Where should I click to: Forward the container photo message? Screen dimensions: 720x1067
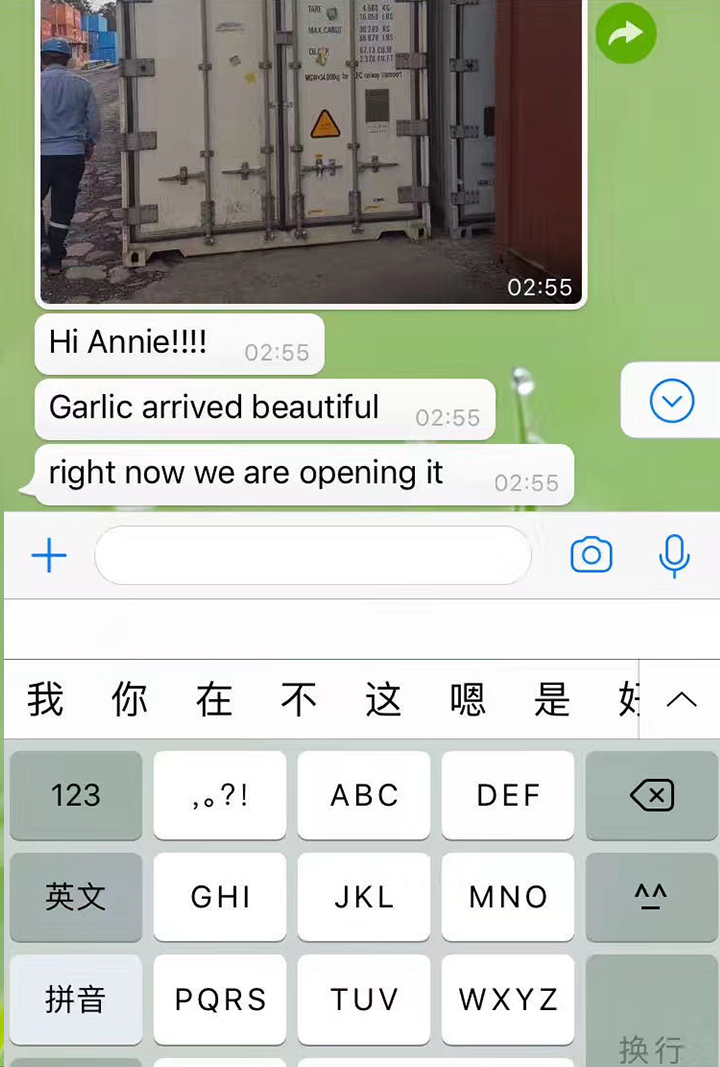coord(626,35)
